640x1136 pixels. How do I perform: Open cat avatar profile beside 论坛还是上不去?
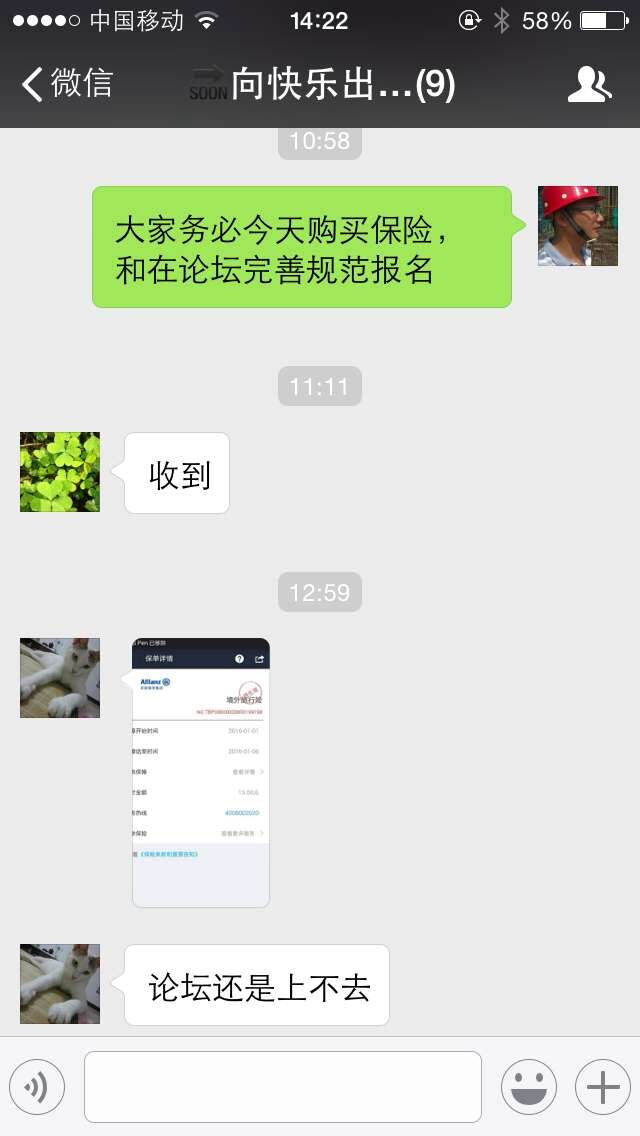tap(60, 984)
